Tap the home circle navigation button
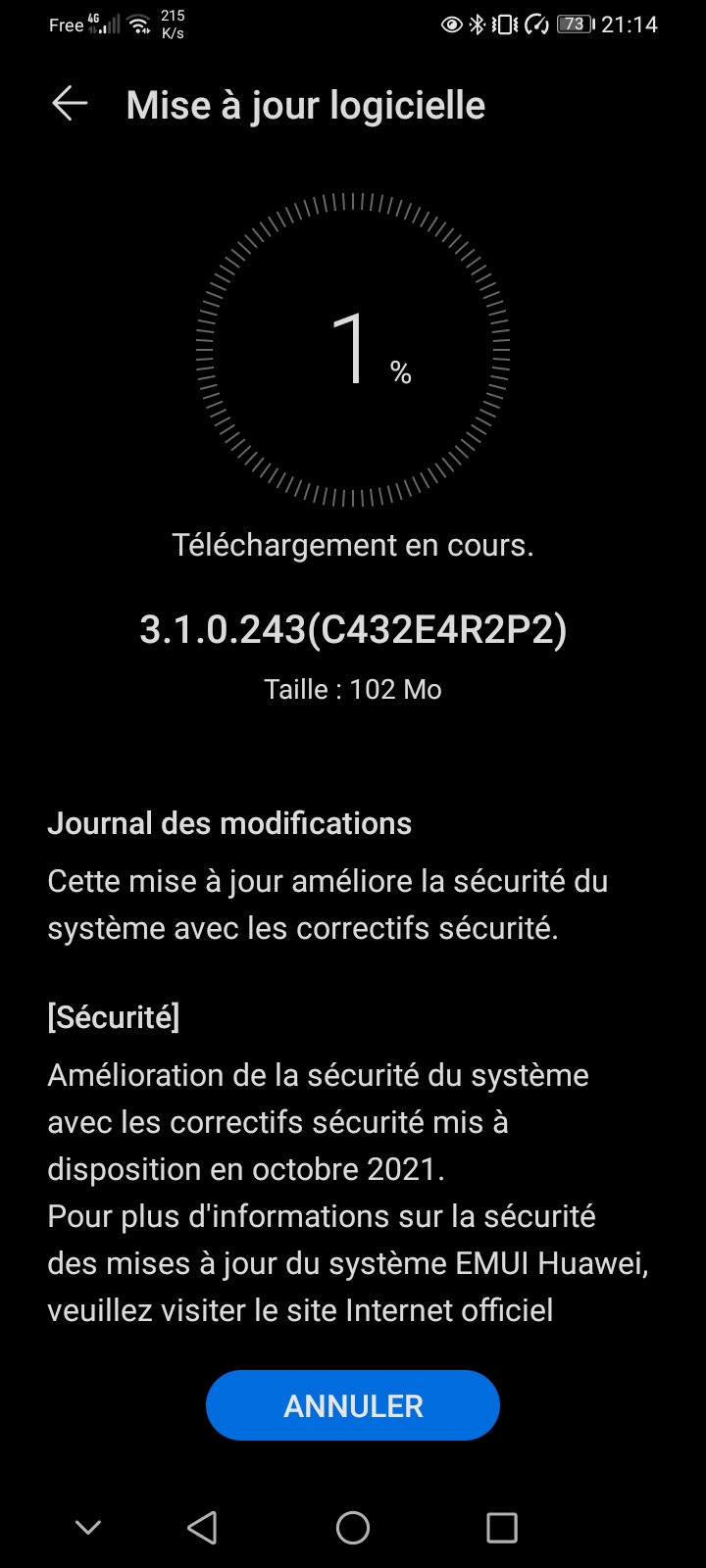 [353, 1527]
